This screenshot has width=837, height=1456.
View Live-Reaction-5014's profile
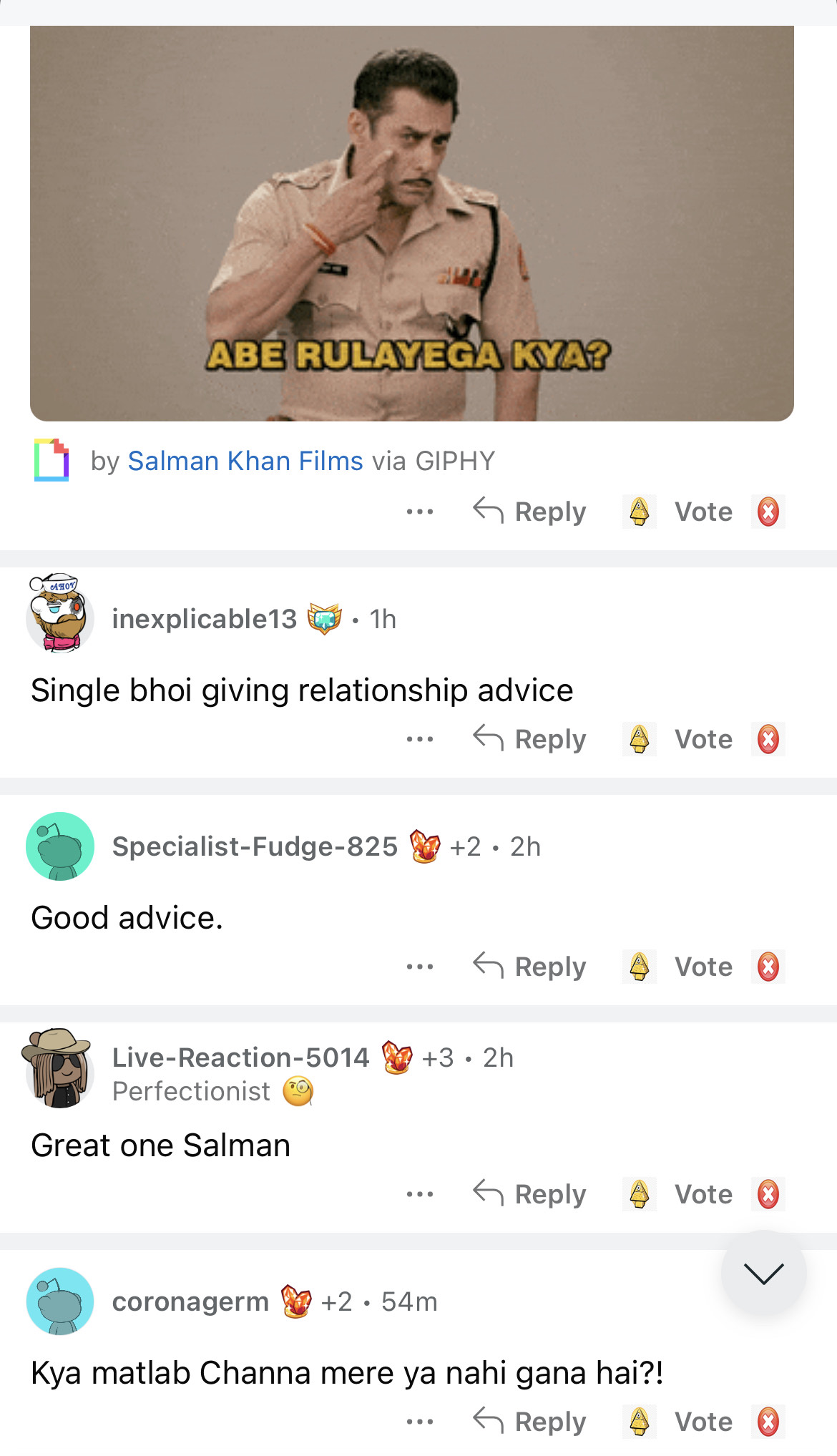tap(240, 1057)
